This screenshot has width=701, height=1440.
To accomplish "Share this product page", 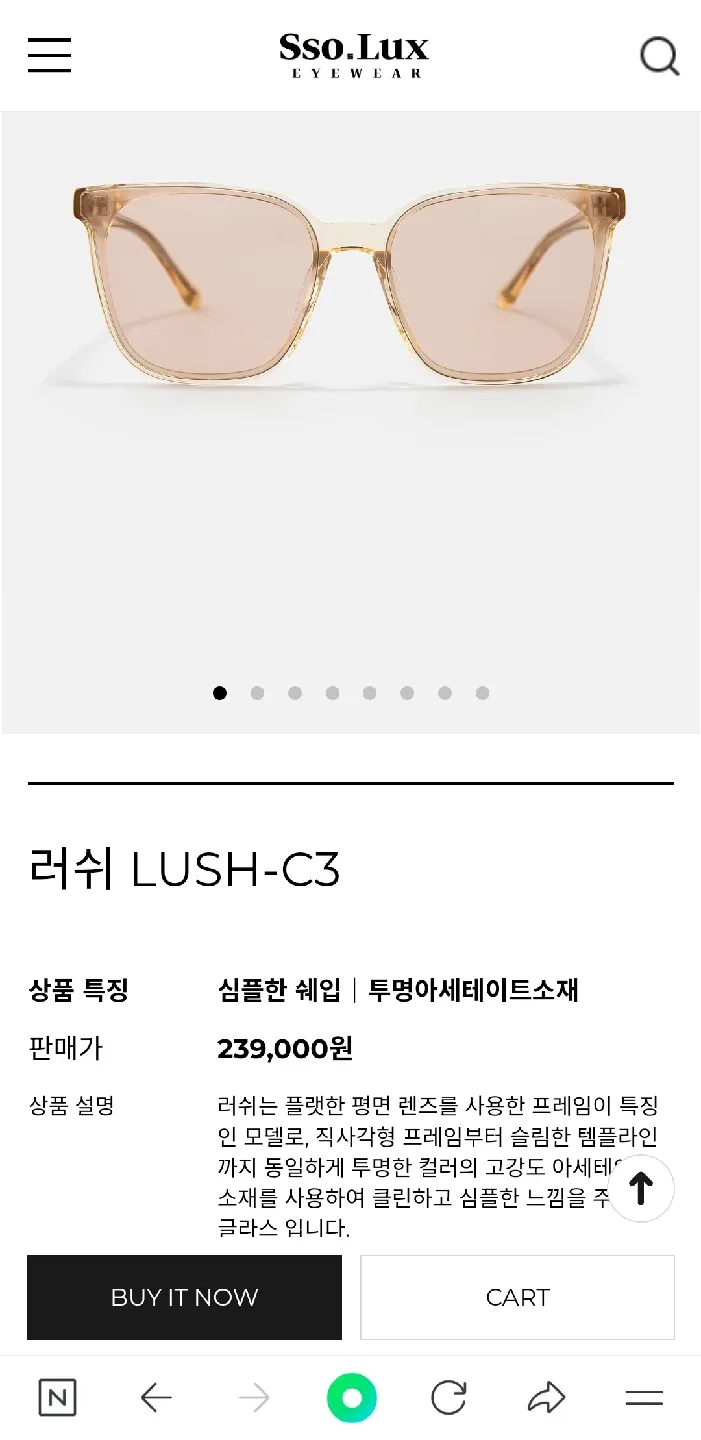I will 546,1398.
